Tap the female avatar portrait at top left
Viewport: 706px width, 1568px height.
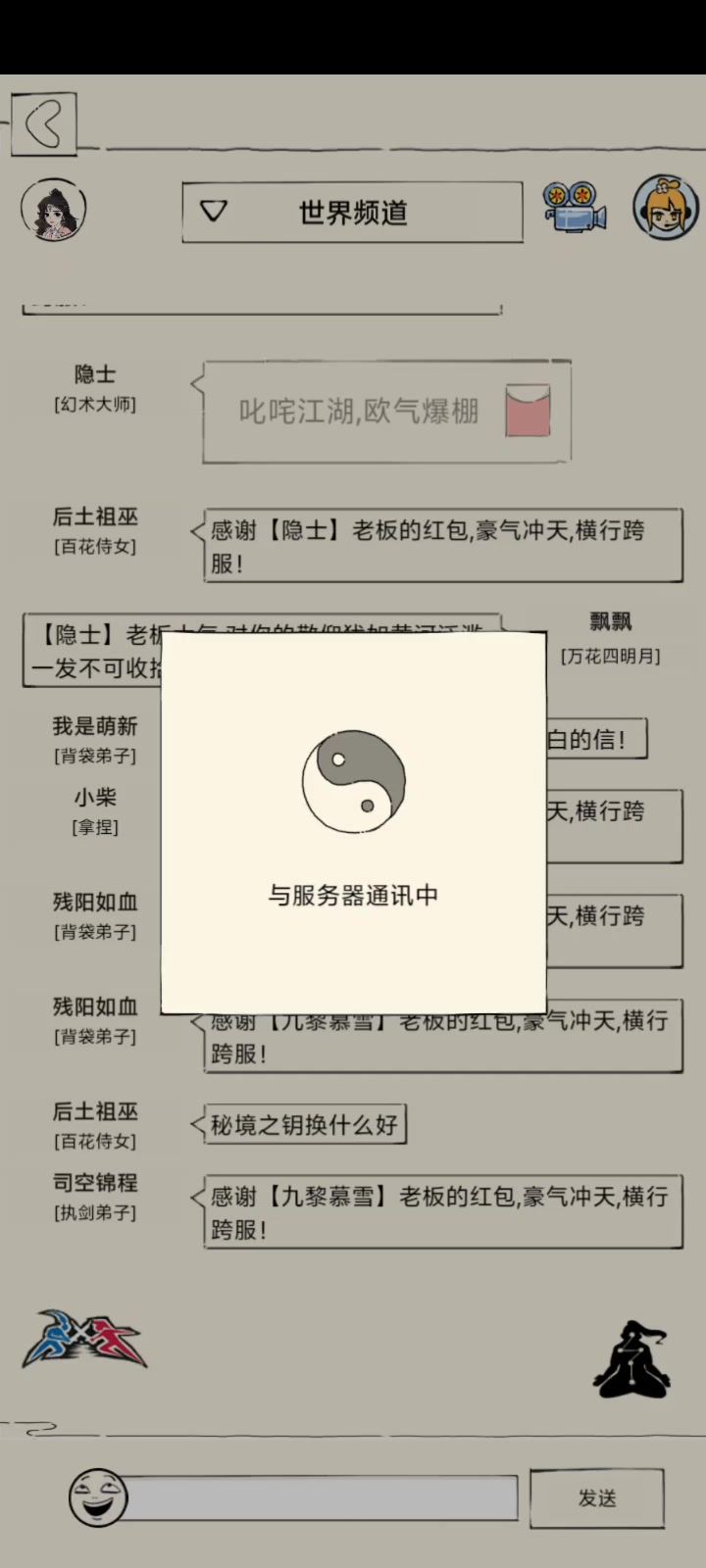coord(54,210)
